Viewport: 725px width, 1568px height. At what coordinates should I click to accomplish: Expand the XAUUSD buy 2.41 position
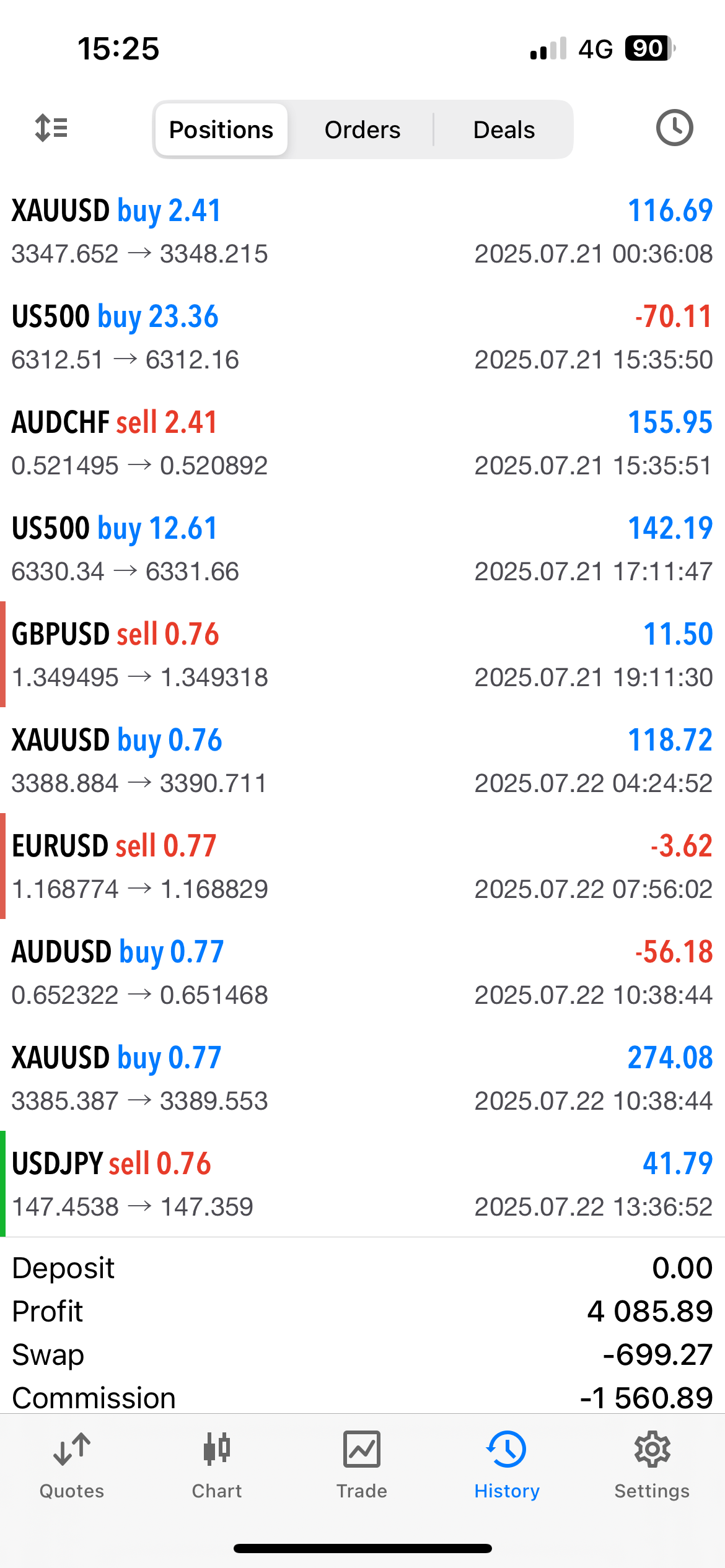click(362, 231)
